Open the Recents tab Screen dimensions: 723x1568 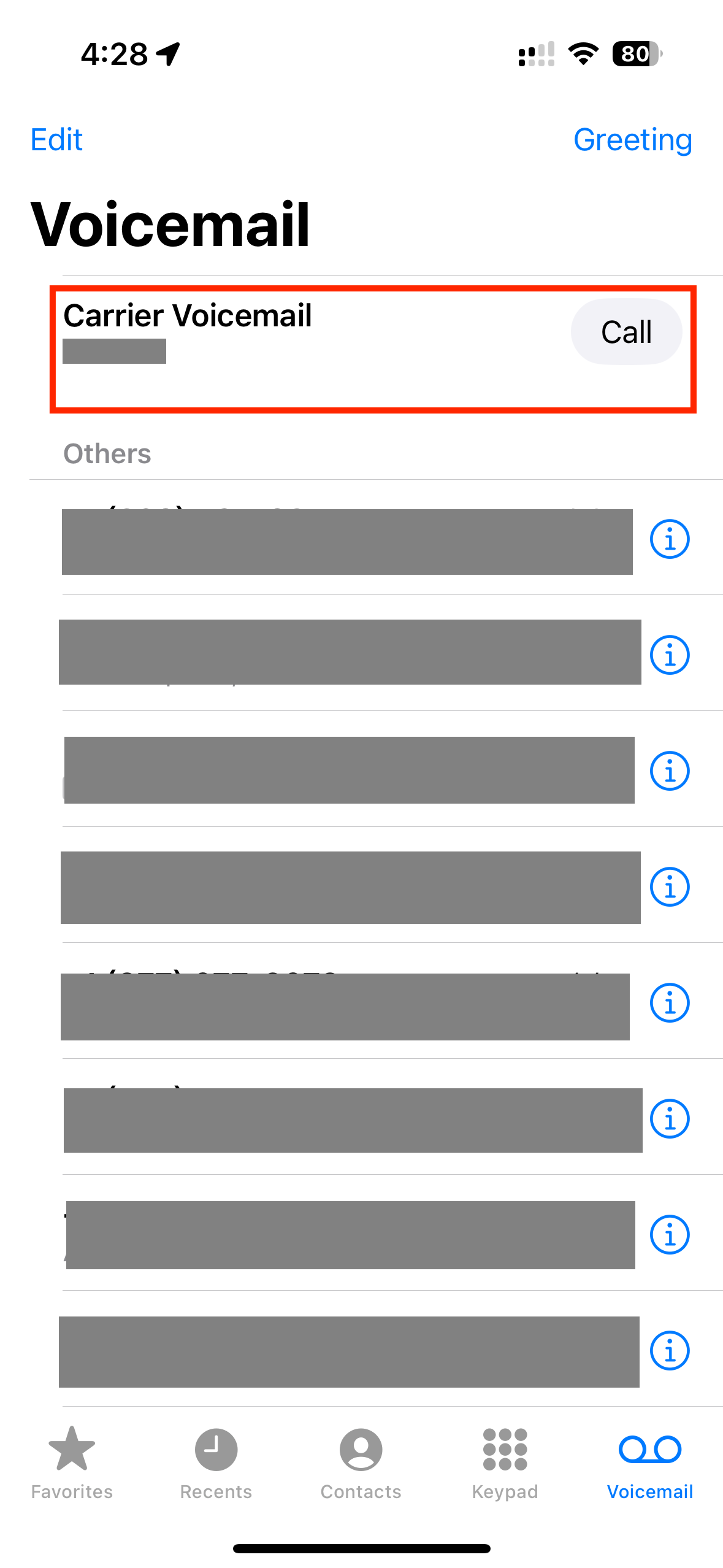pos(216,1464)
